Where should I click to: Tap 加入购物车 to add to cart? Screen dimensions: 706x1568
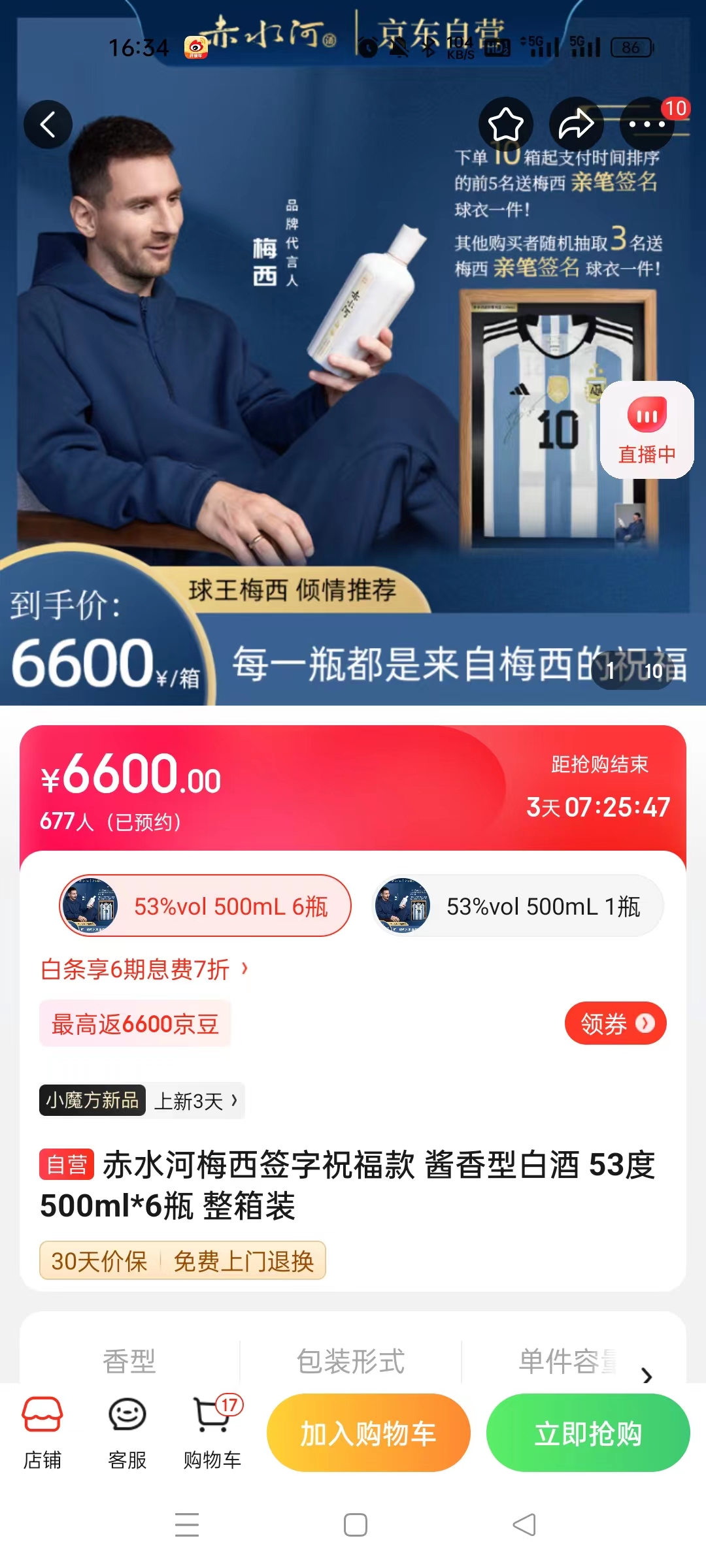tap(368, 1433)
